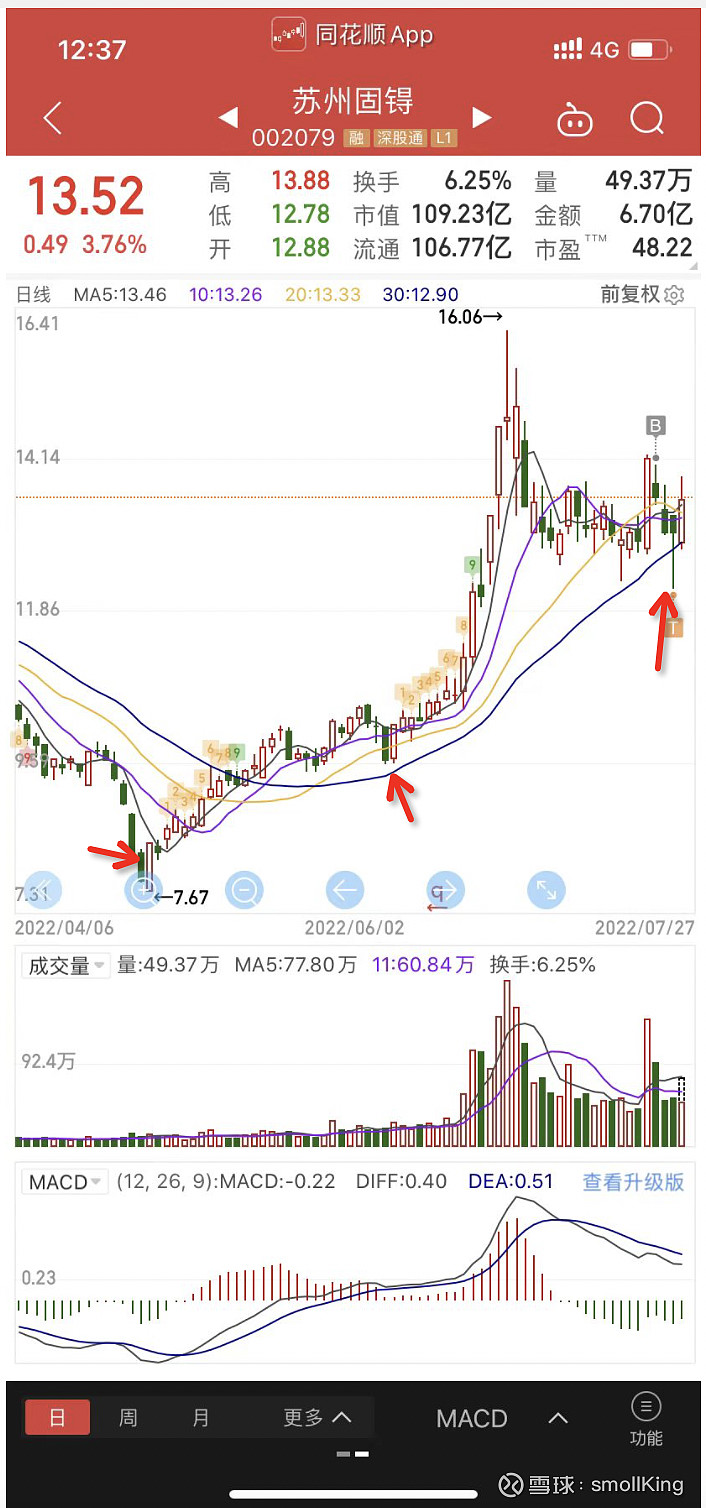Expand the 更多 period options
706x1508 pixels.
coord(317,1417)
